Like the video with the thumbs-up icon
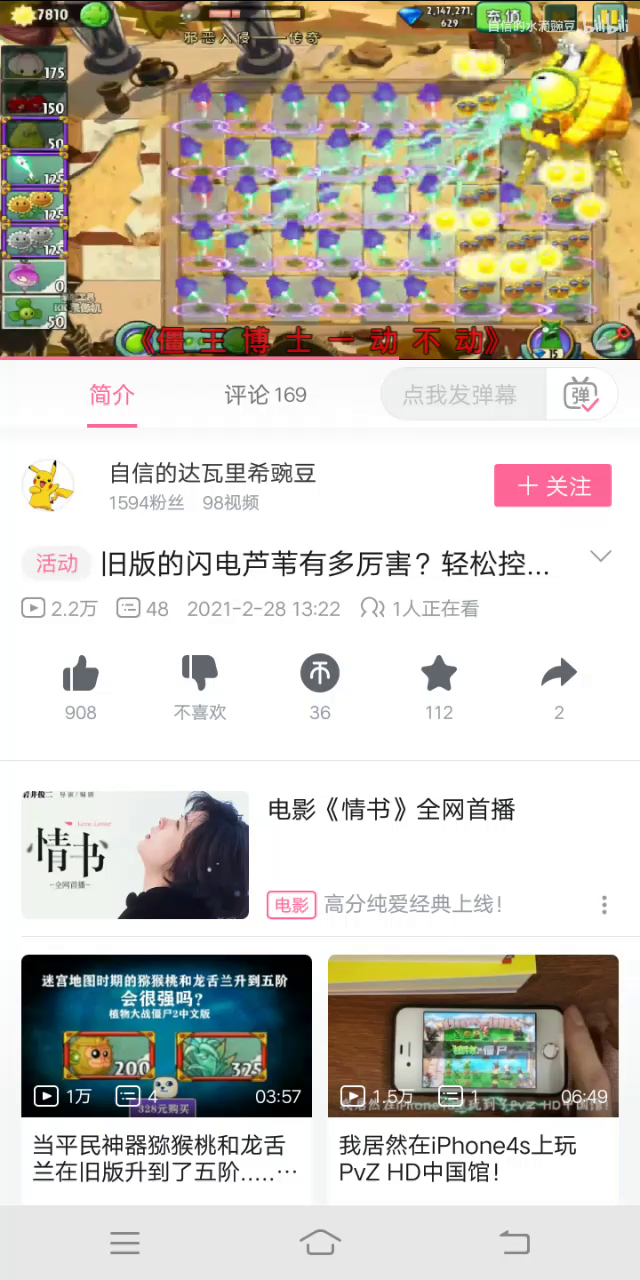640x1280 pixels. (80, 675)
